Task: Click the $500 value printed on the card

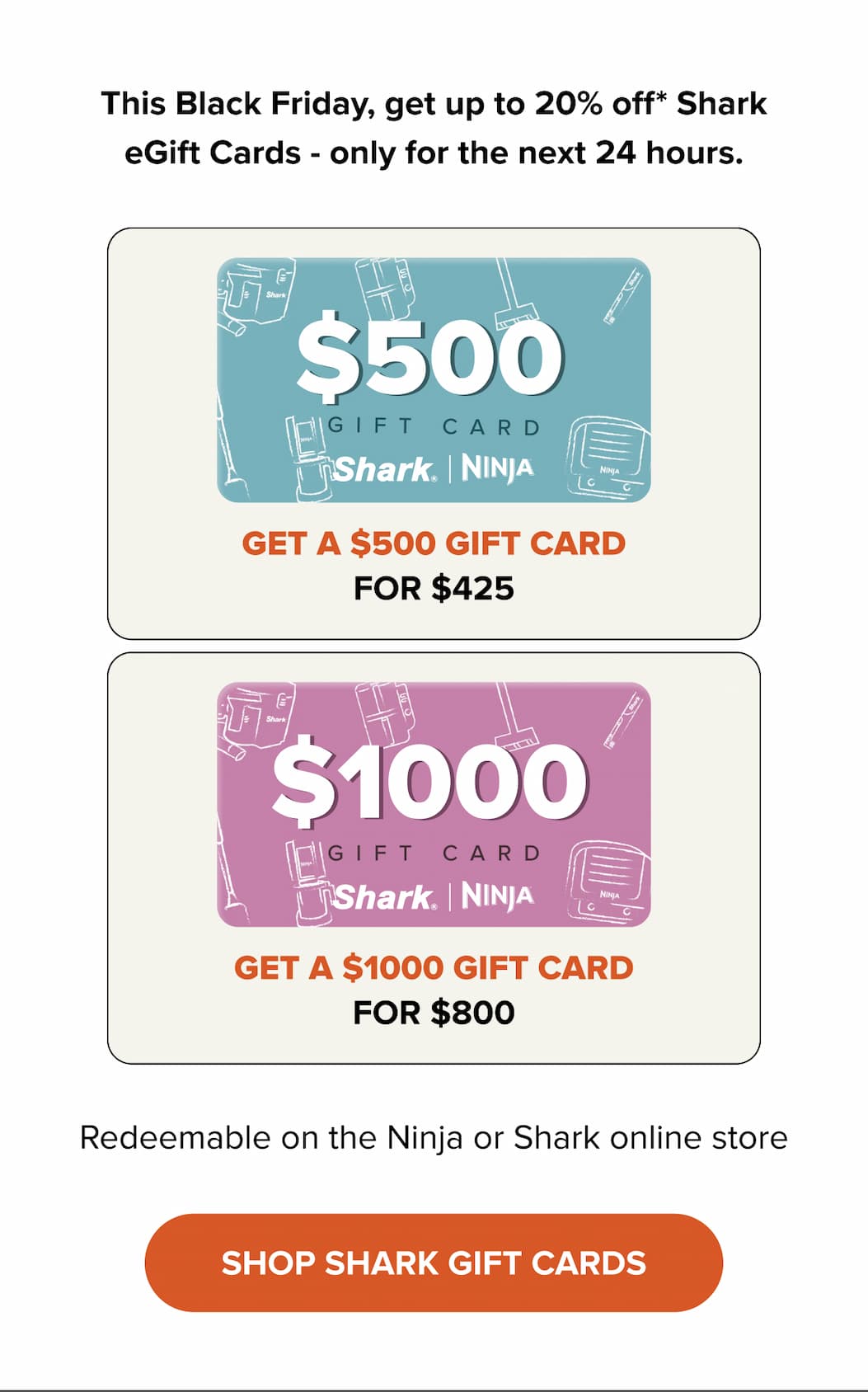Action: click(434, 355)
